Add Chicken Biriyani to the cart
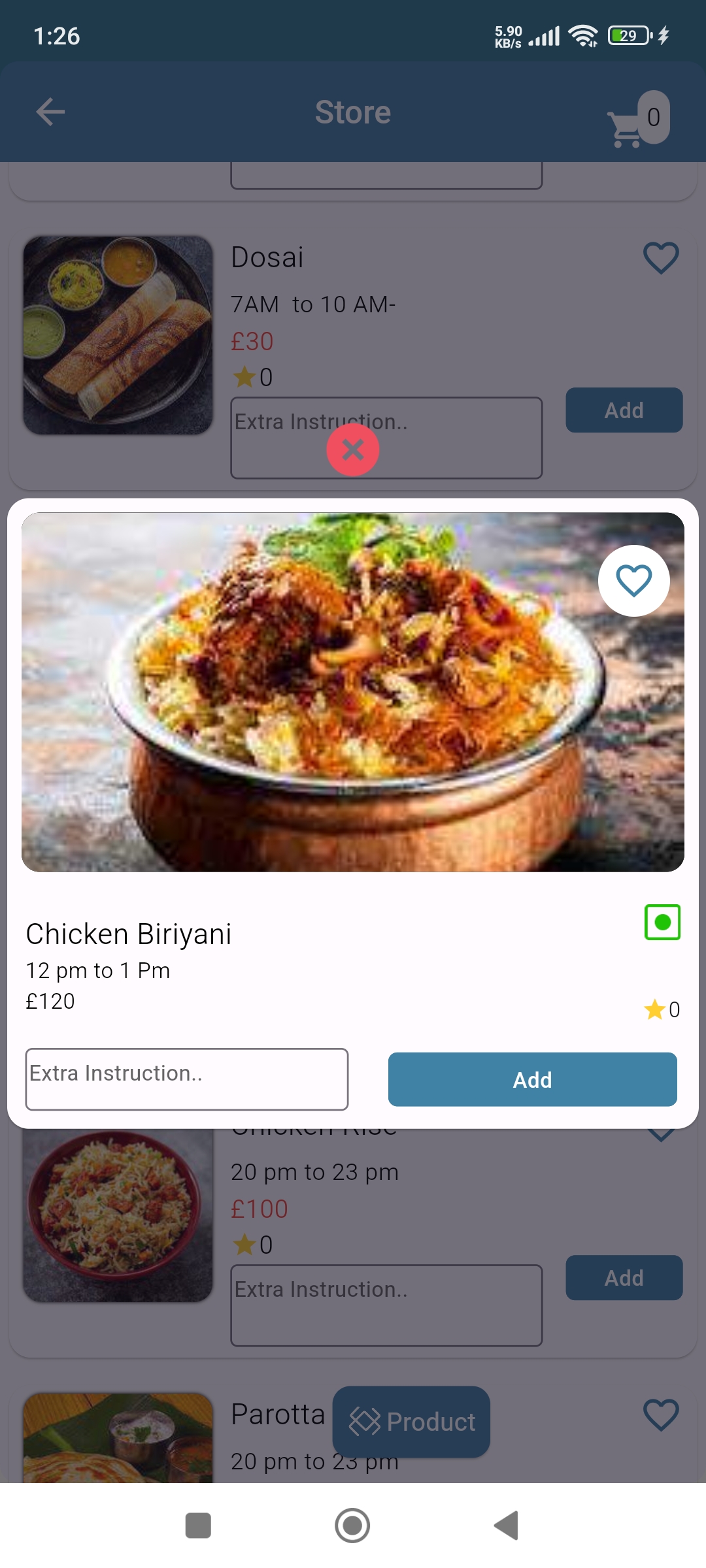 [532, 1079]
